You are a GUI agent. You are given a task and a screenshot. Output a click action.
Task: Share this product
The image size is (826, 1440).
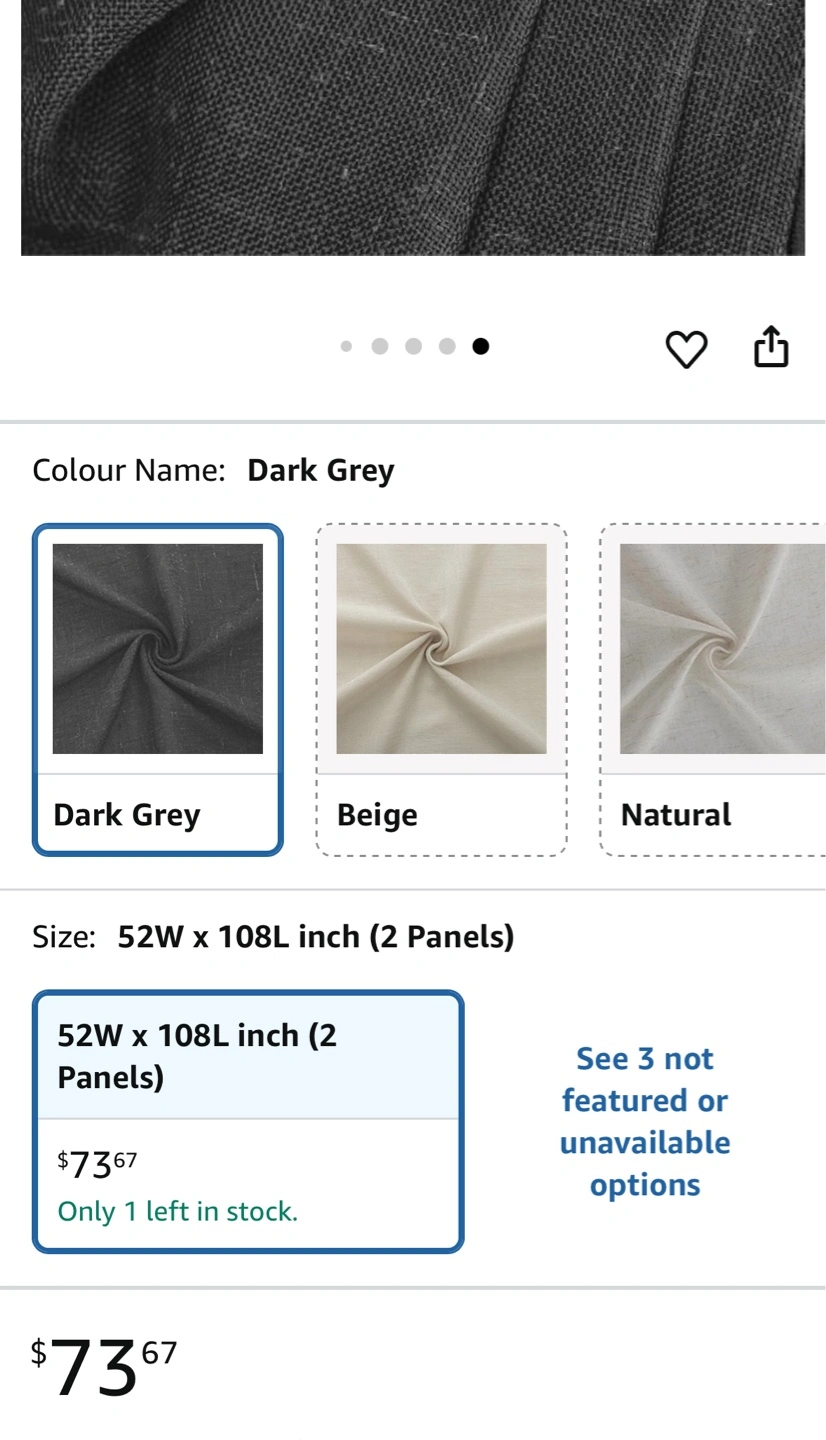(x=771, y=346)
